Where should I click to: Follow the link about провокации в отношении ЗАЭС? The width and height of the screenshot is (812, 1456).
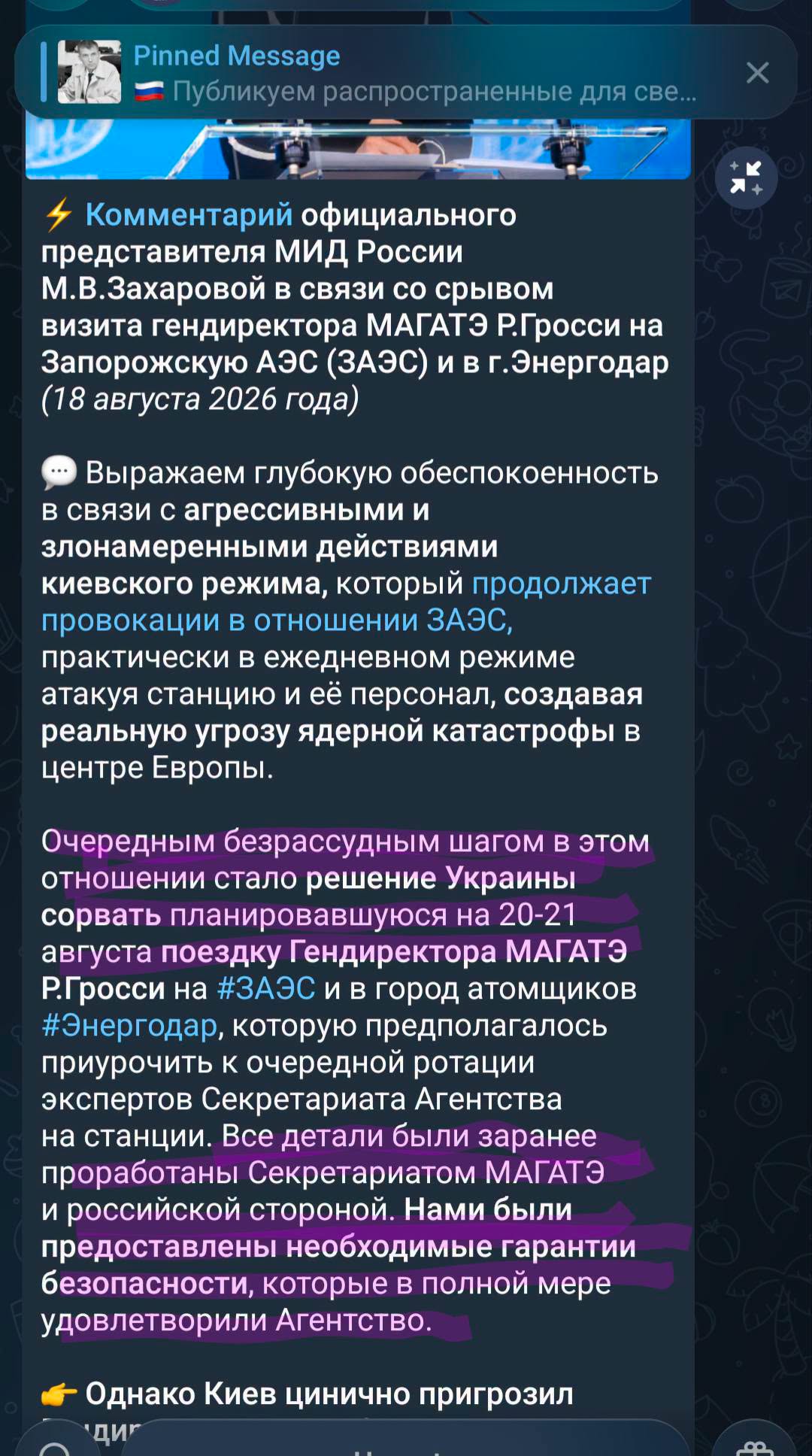click(346, 602)
